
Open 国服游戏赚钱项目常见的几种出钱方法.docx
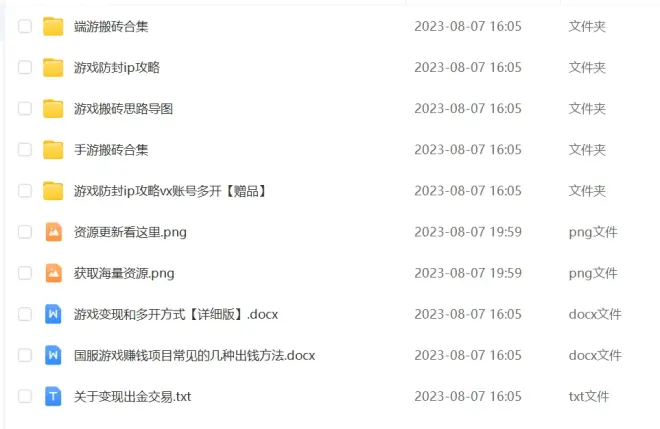194,355
